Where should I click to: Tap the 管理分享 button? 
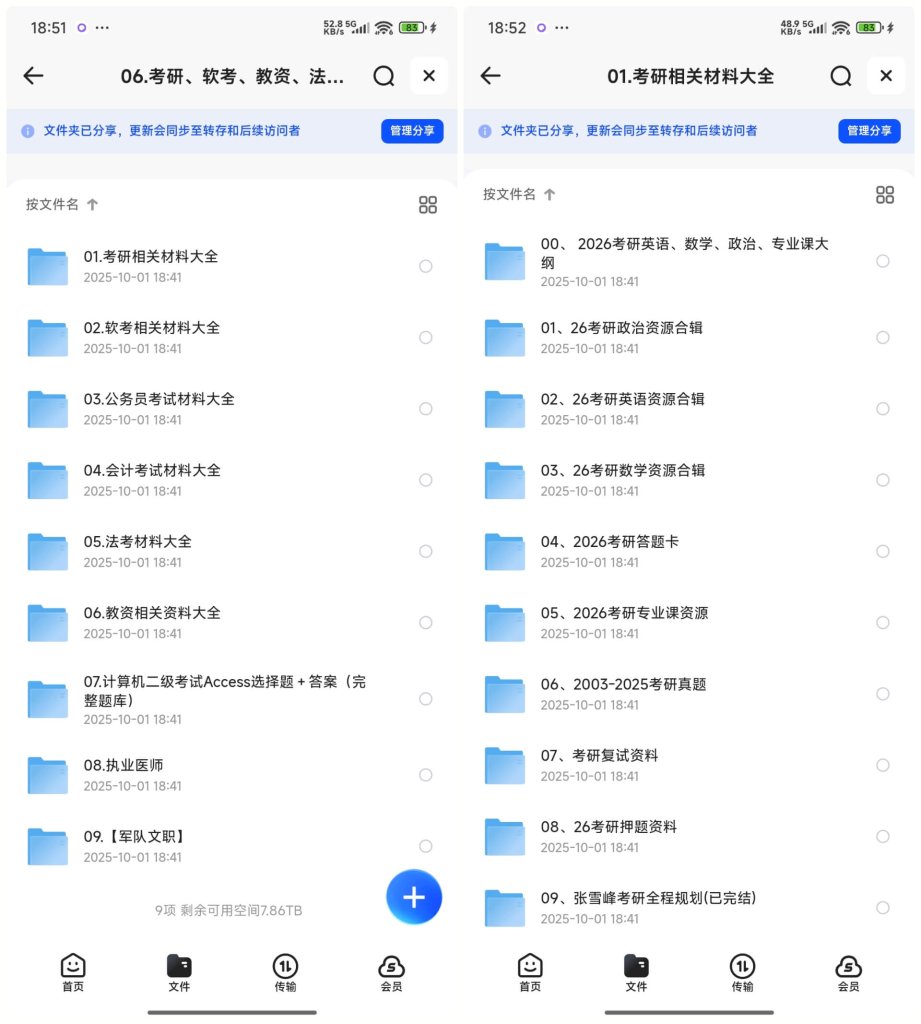pyautogui.click(x=412, y=131)
